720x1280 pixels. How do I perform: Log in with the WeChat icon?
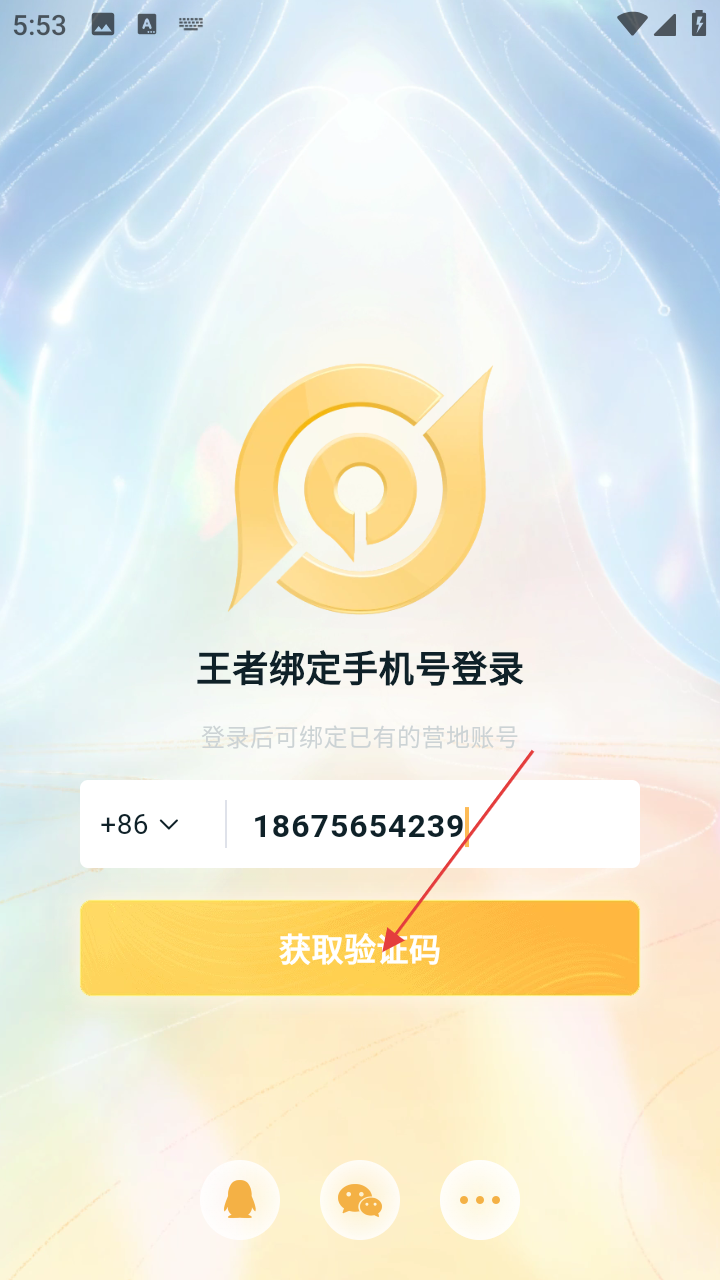pos(359,1199)
